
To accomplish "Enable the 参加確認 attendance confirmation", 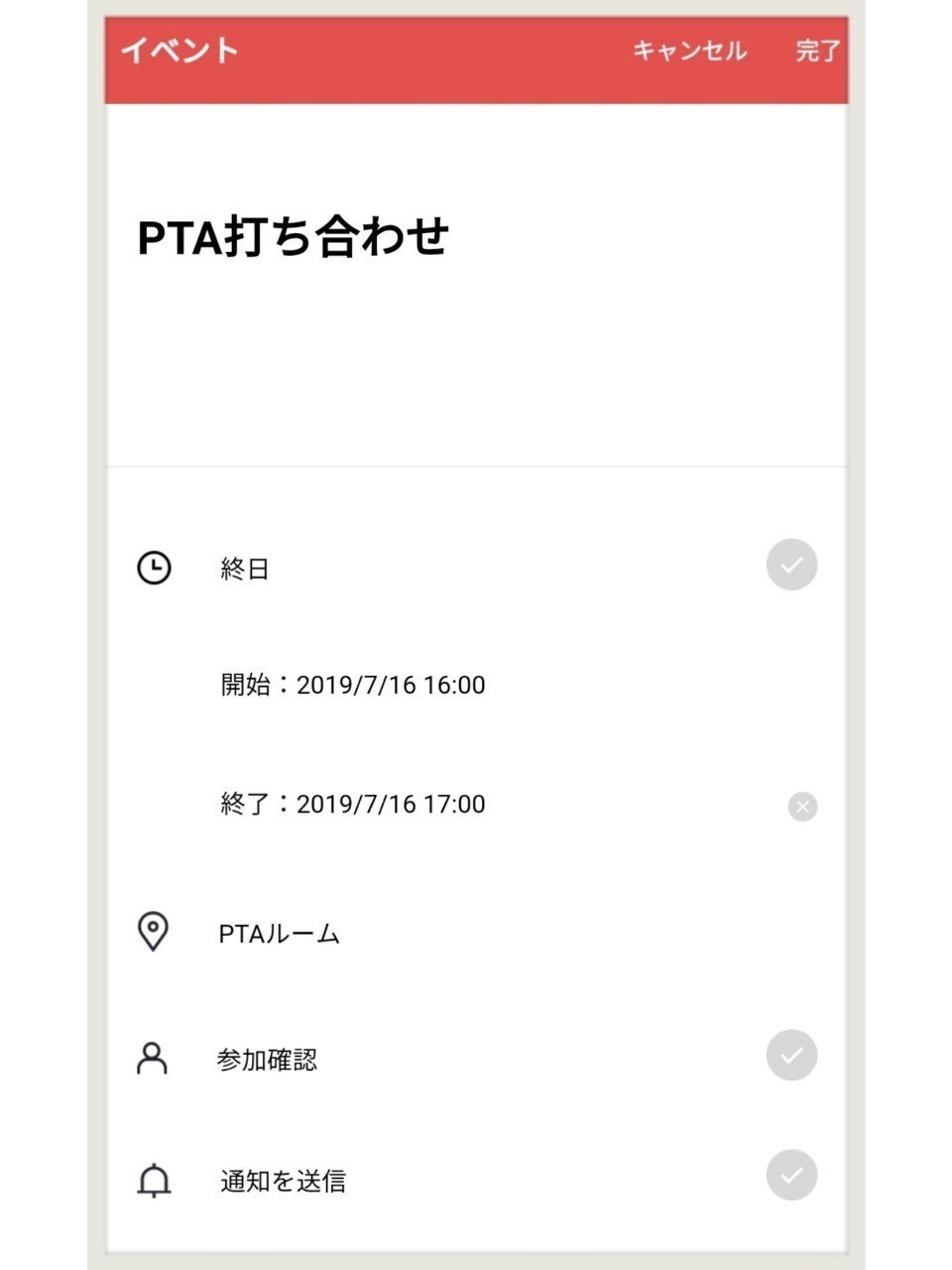I will tap(790, 1054).
